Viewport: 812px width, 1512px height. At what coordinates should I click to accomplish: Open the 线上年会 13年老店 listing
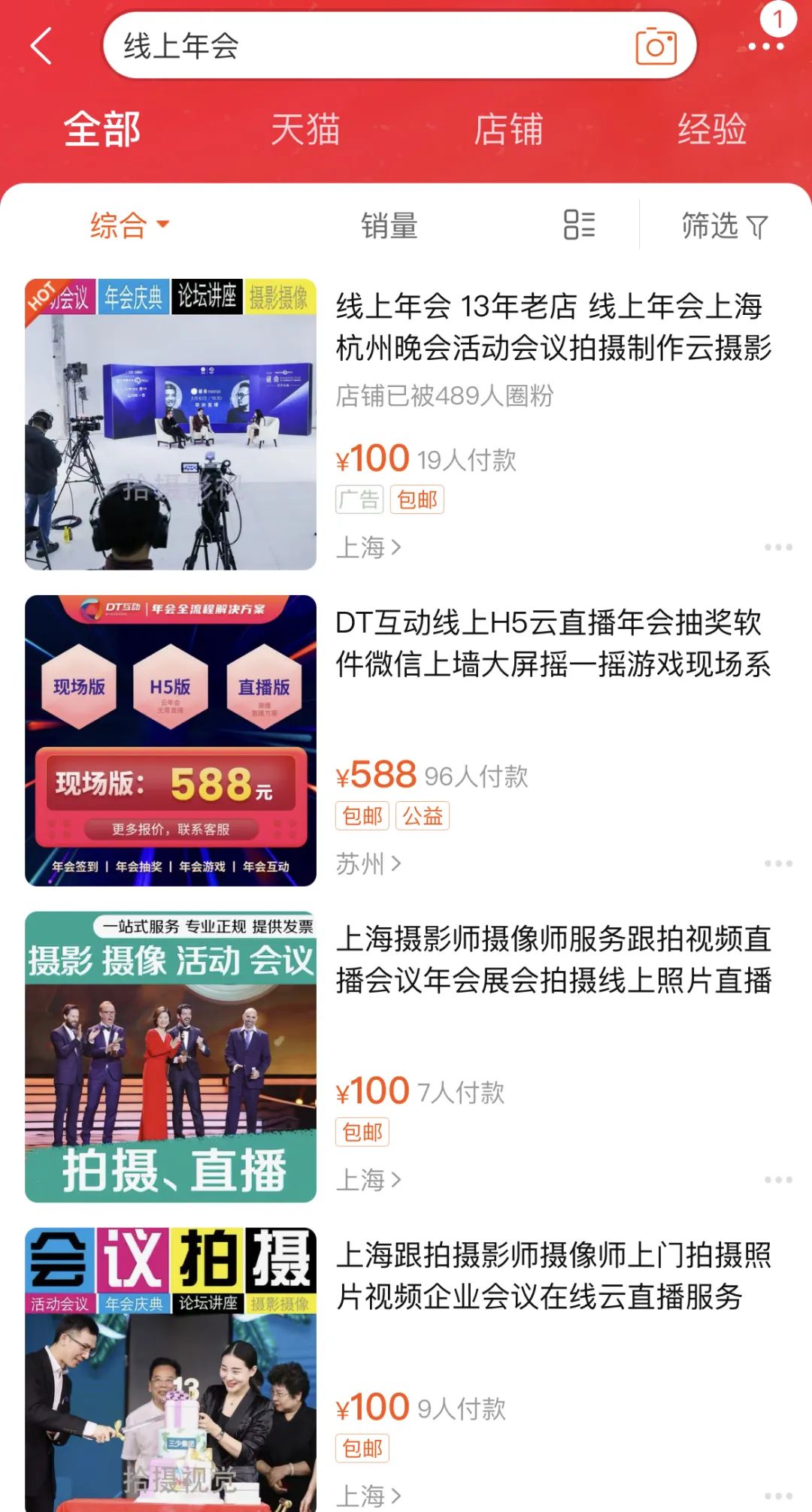(553, 327)
